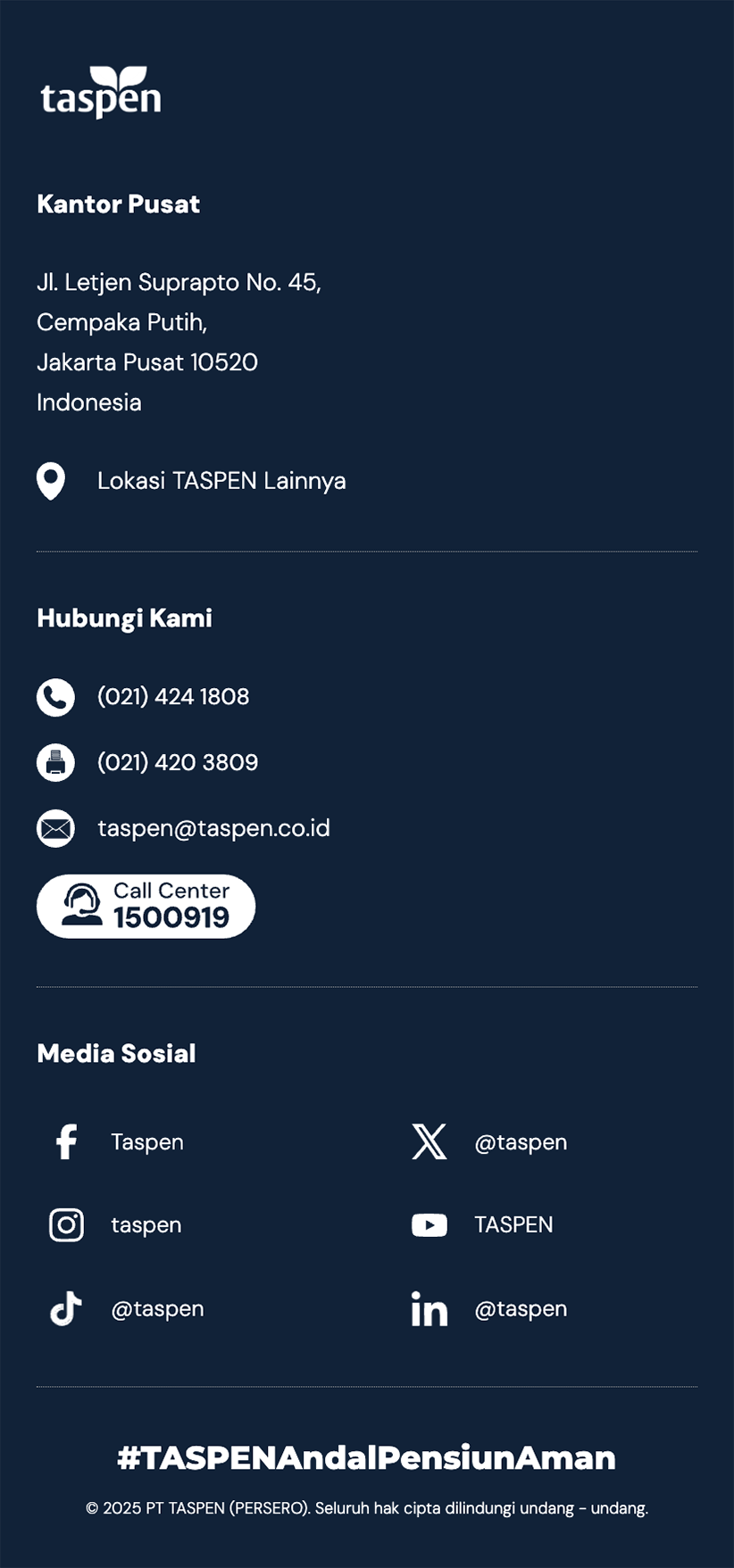Open Taspen Facebook page

[146, 1142]
